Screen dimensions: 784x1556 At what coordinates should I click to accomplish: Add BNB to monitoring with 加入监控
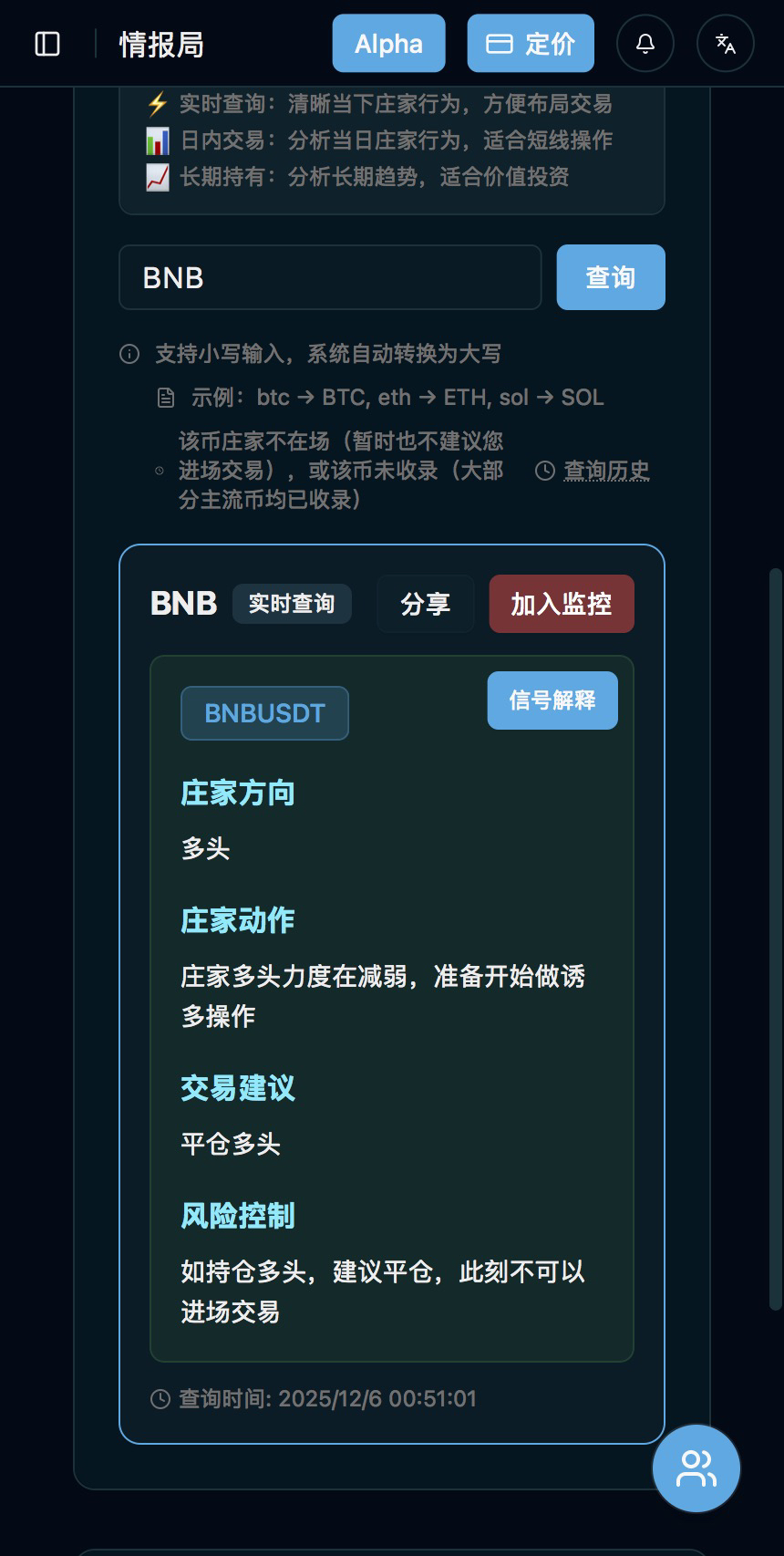point(562,604)
